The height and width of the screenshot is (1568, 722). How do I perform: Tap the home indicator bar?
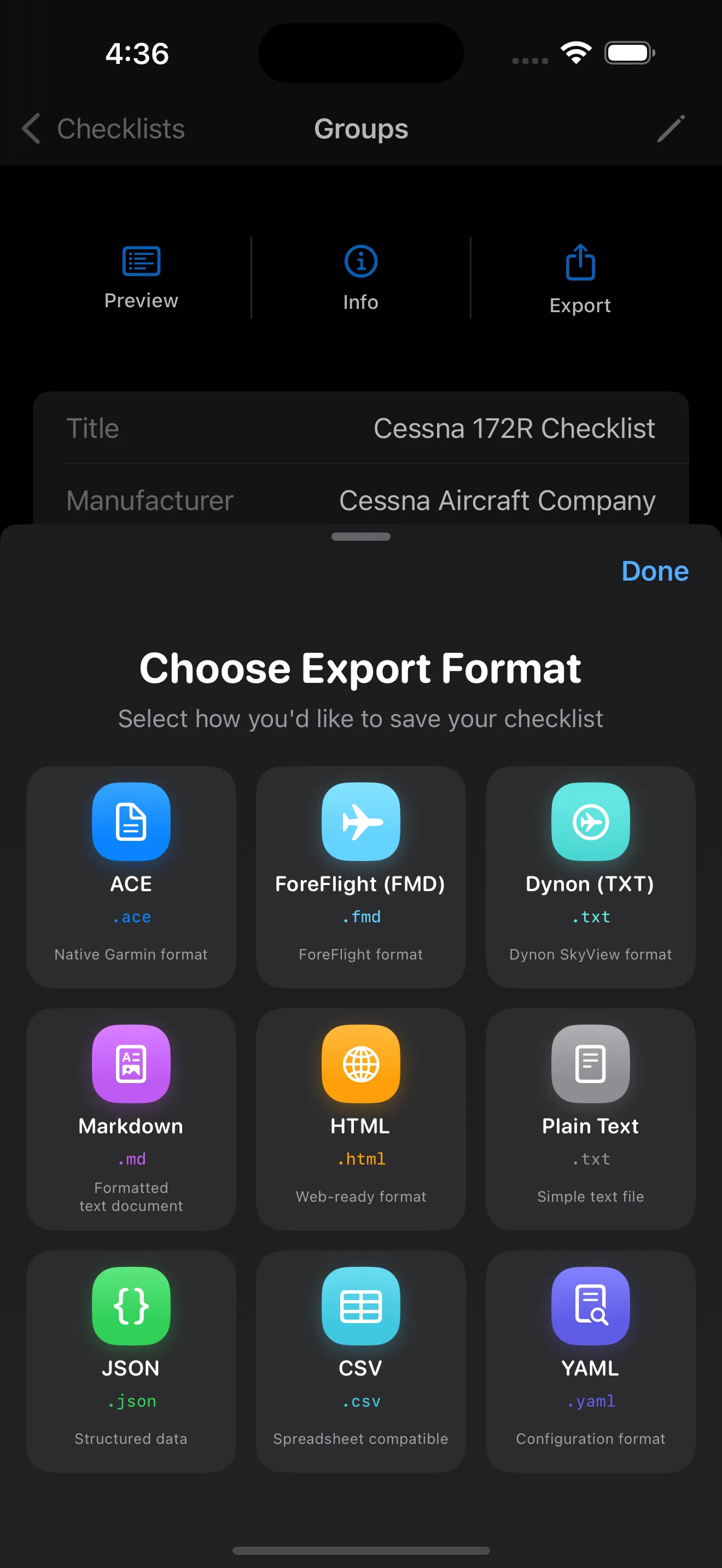[360, 1547]
